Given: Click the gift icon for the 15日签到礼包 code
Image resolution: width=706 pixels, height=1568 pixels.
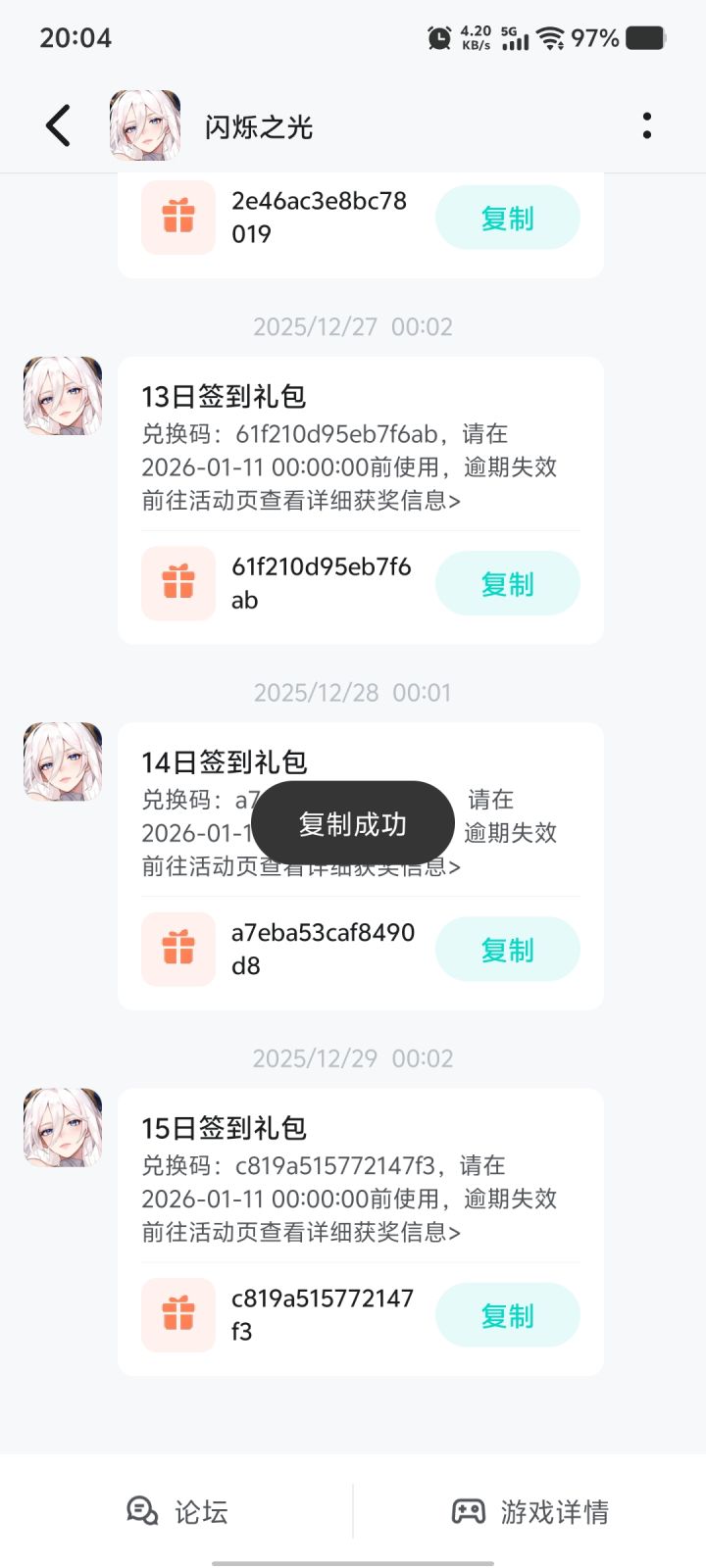Looking at the screenshot, I should coord(177,1315).
